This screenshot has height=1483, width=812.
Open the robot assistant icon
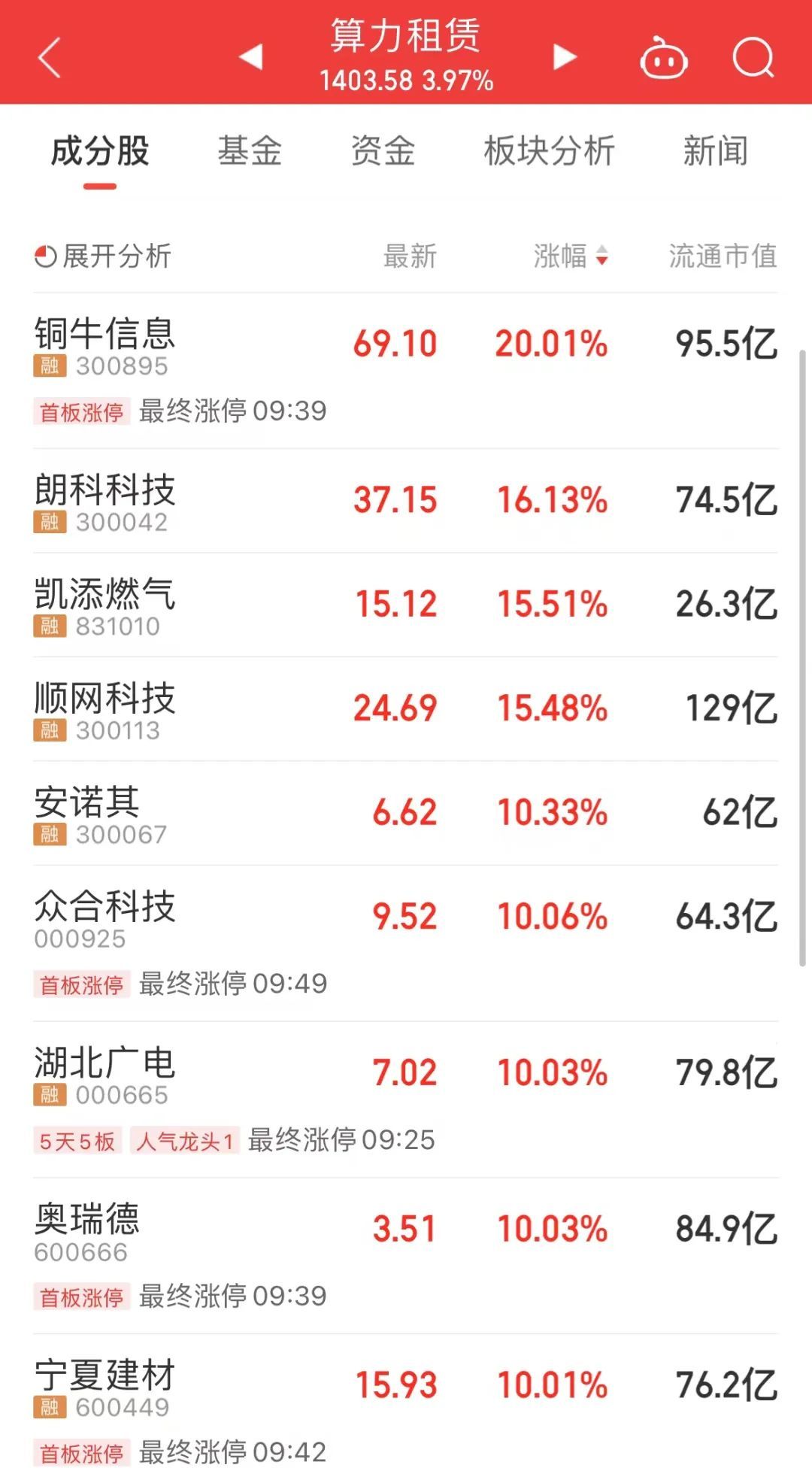663,57
